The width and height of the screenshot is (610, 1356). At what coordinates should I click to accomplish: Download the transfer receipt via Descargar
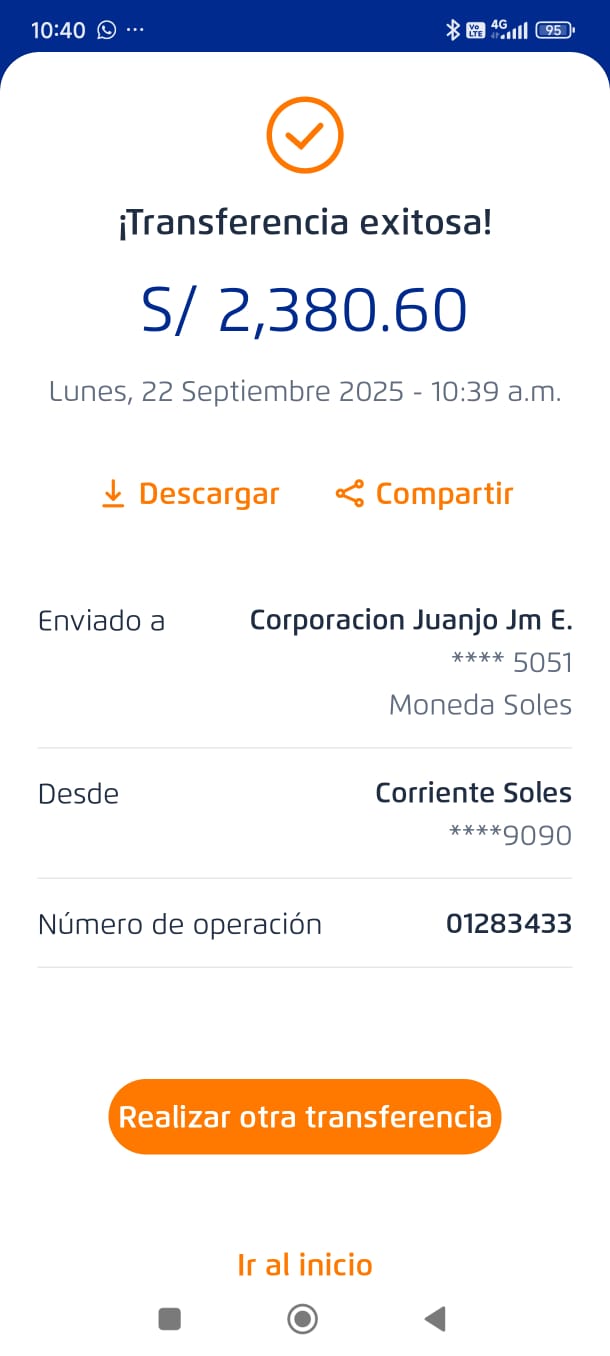[190, 494]
